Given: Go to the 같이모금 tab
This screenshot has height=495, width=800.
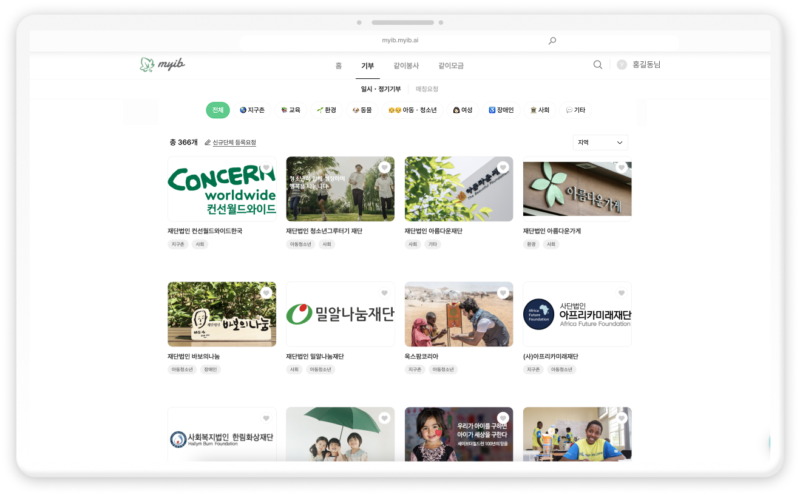Looking at the screenshot, I should click(450, 66).
